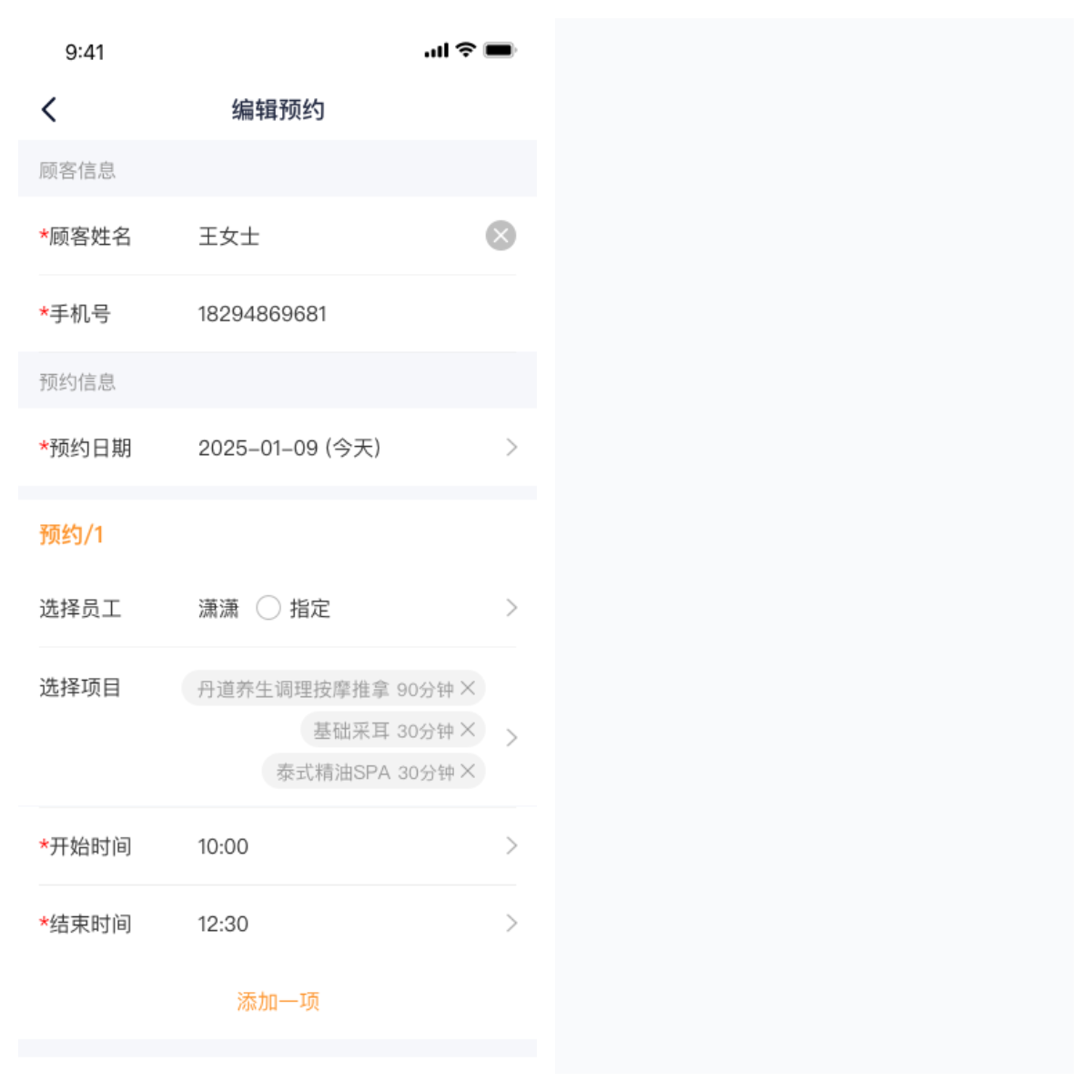
Task: Open the 选择员工 selector
Action: [x=511, y=608]
